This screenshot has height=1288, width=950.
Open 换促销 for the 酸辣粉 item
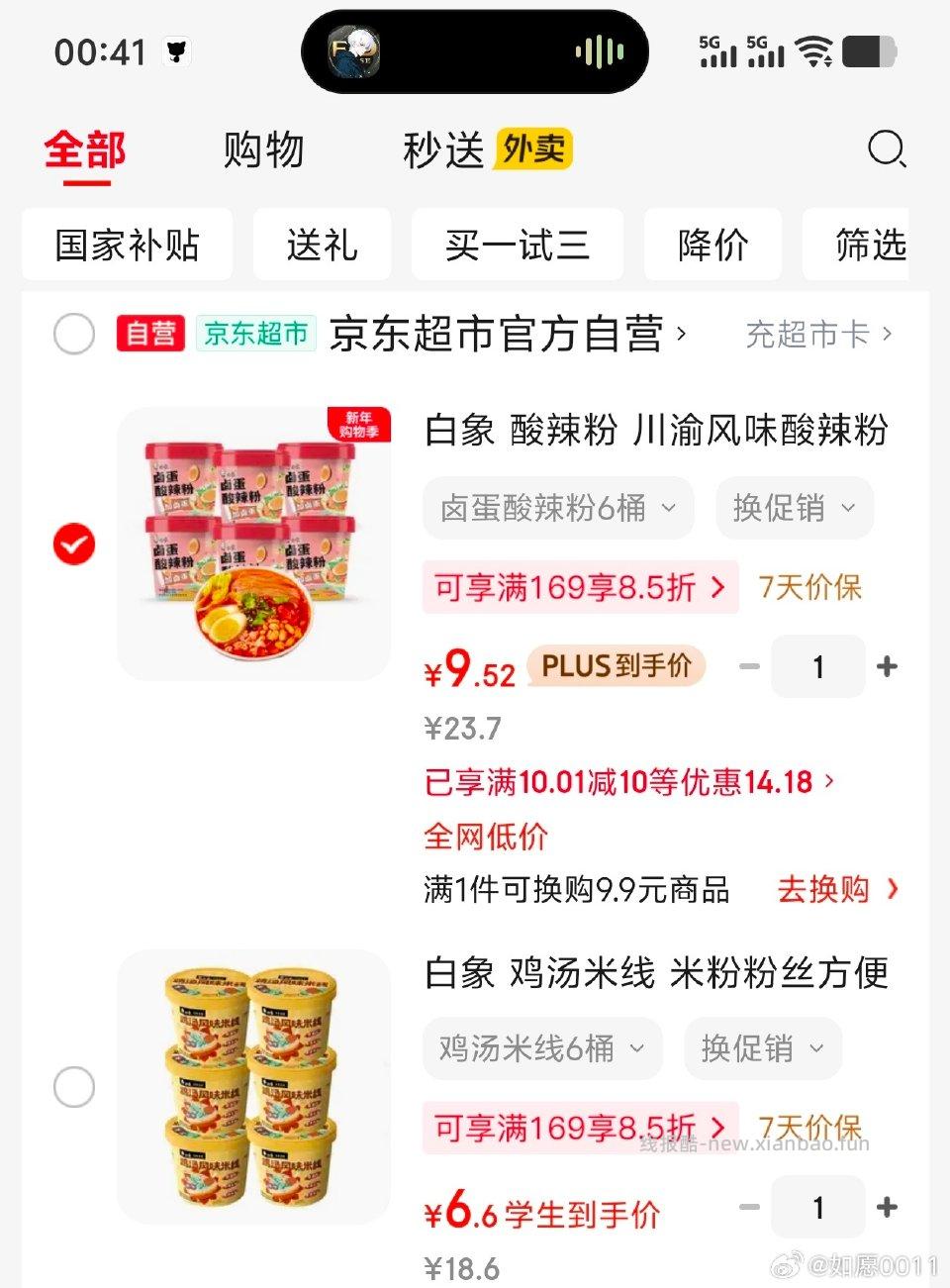tap(794, 508)
